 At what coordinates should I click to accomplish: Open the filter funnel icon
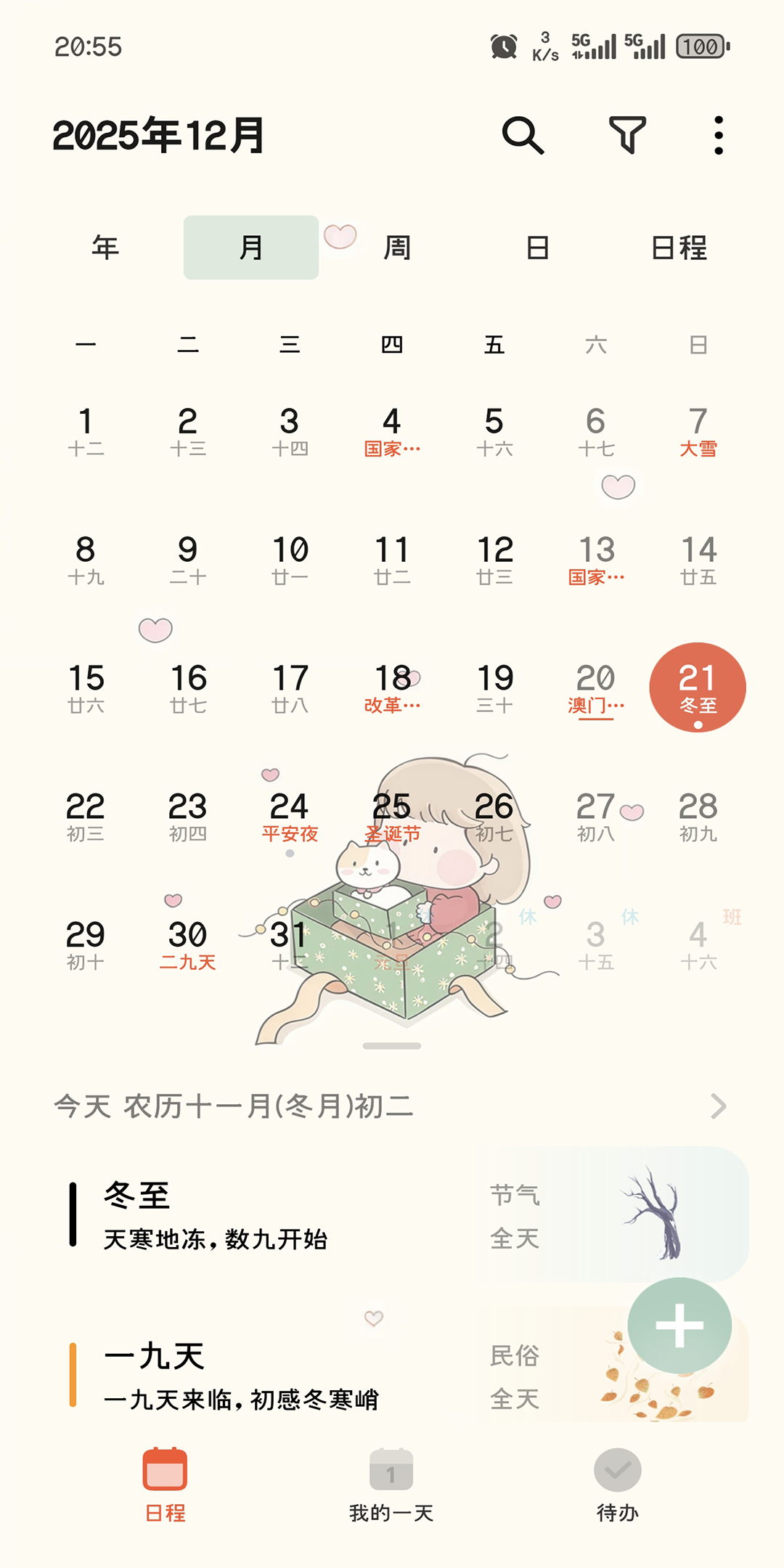627,135
